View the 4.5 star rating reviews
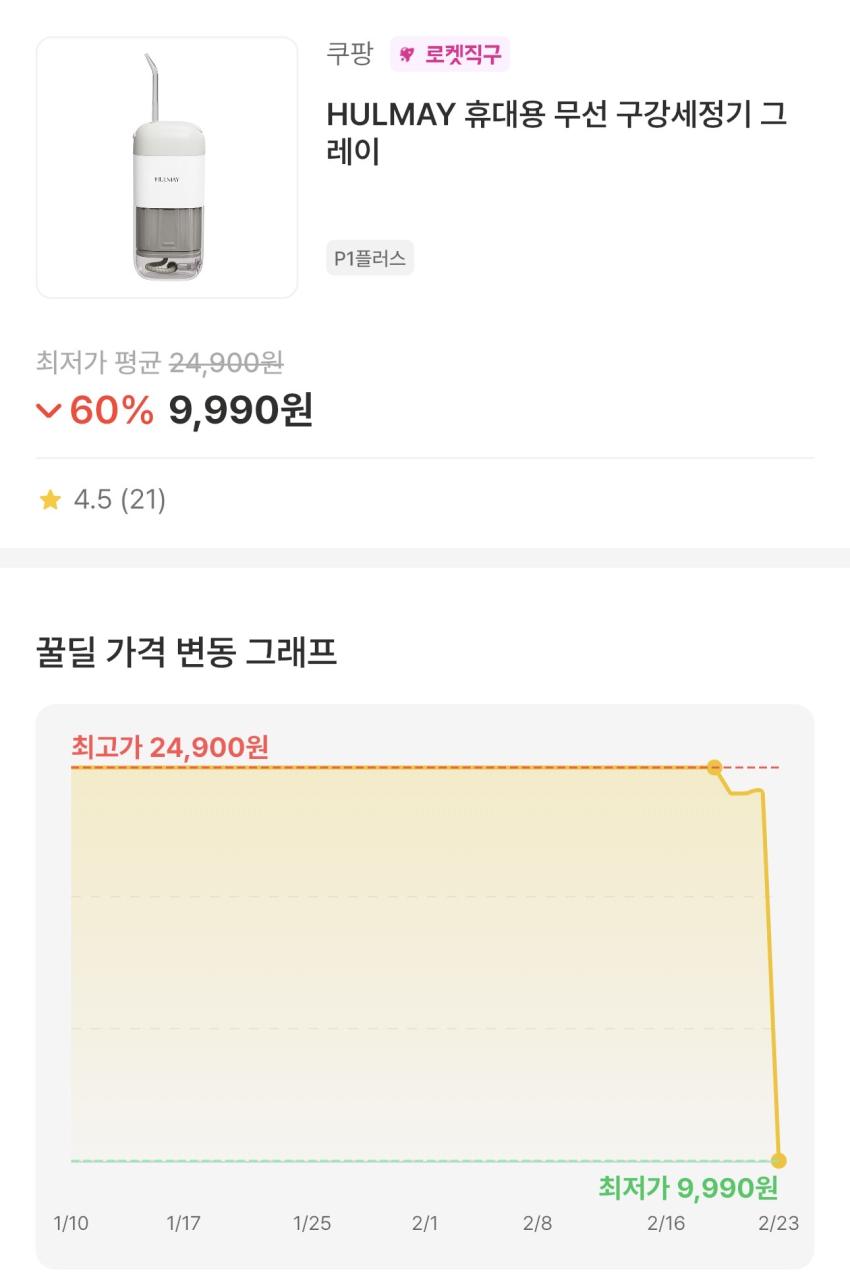Image resolution: width=850 pixels, height=1284 pixels. (101, 500)
